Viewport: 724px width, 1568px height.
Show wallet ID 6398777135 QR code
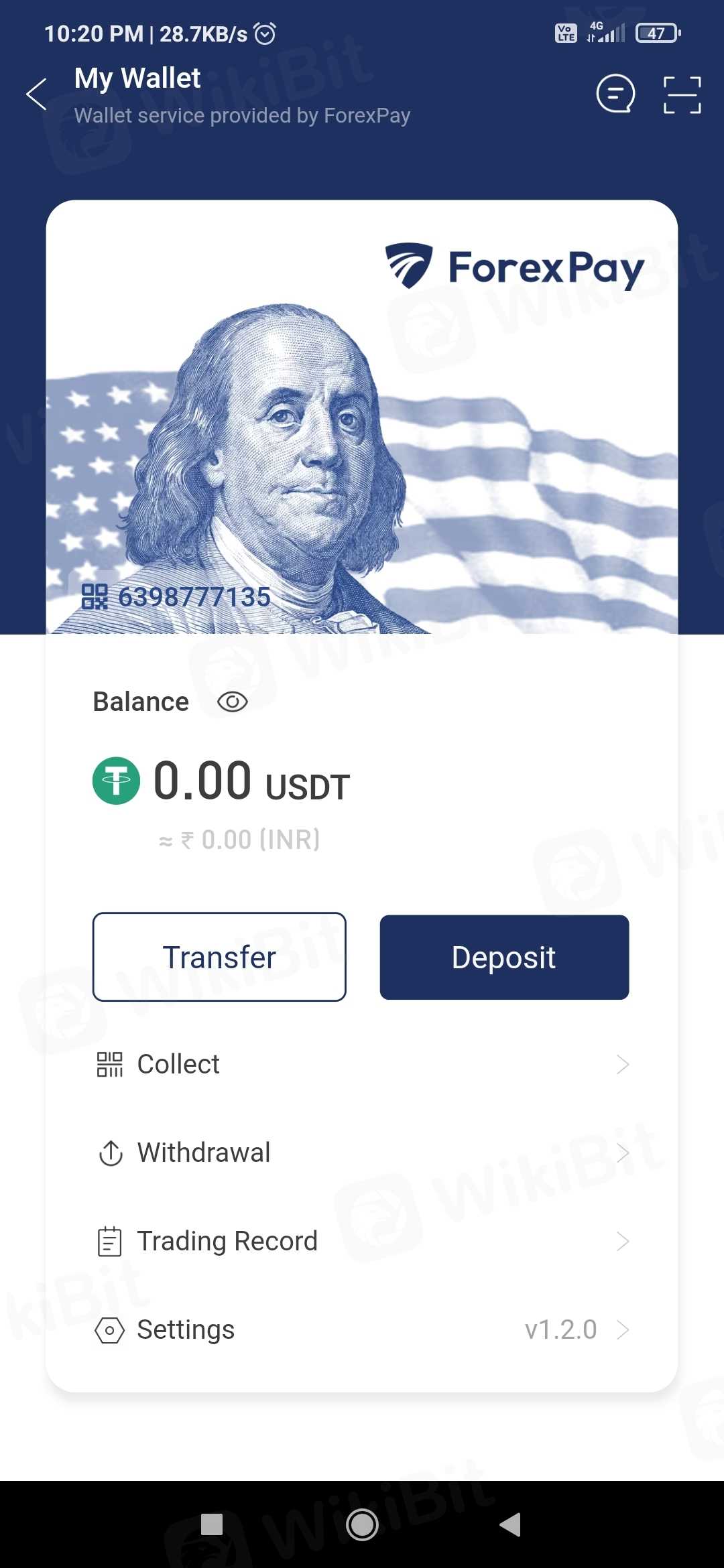pos(95,596)
